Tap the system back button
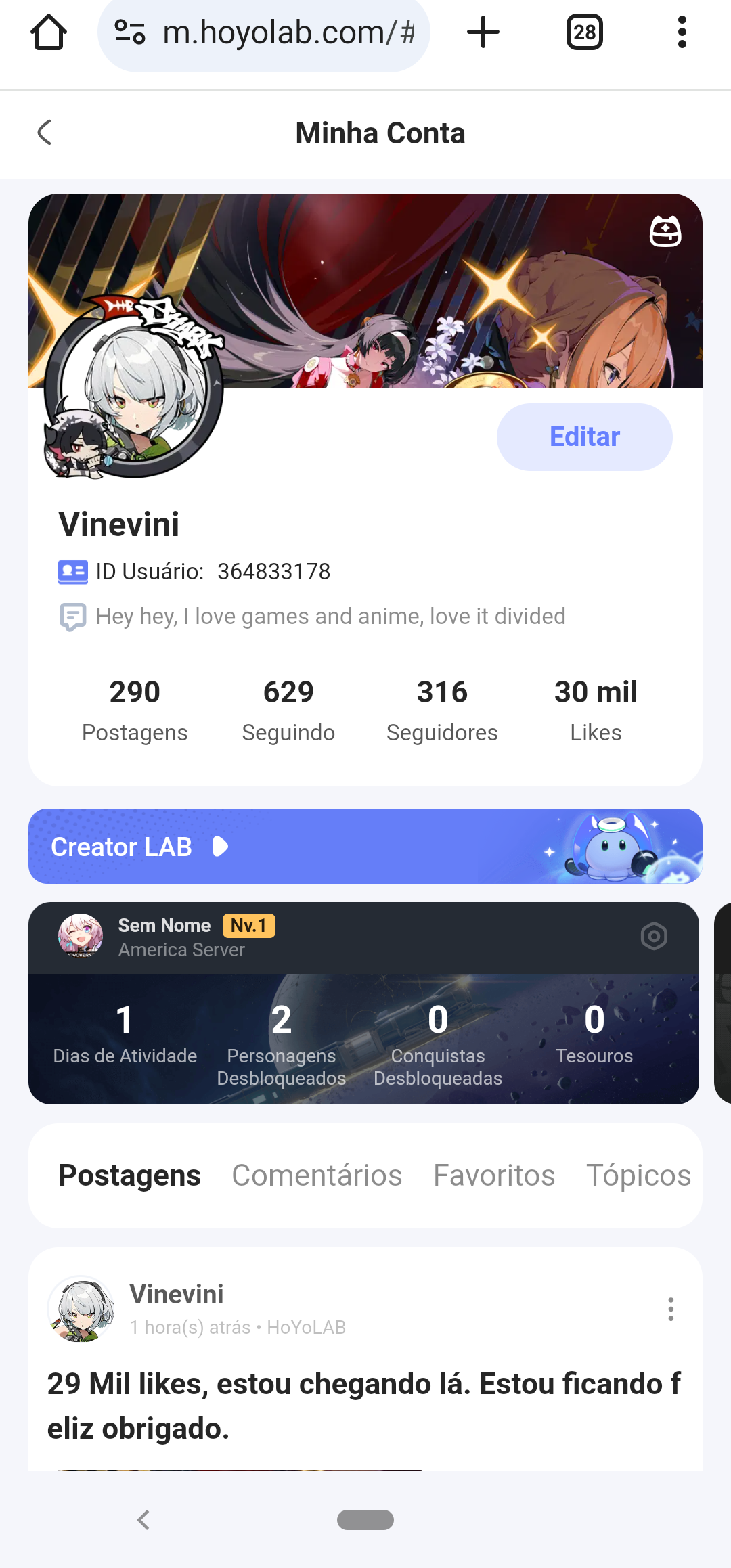This screenshot has height=1568, width=731. point(143,1520)
